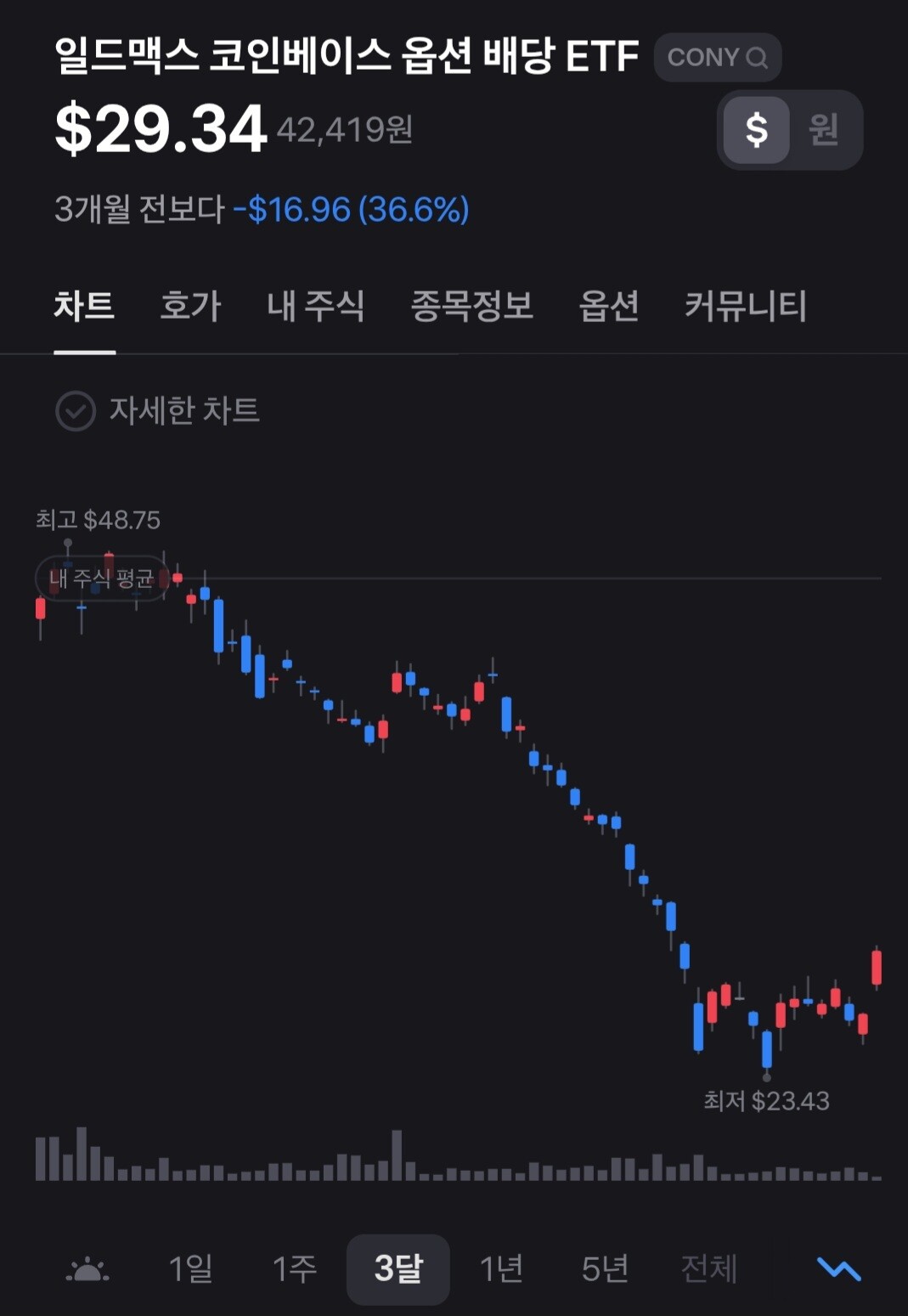Tap the CONY ticker search chip
The height and width of the screenshot is (1316, 908).
click(x=717, y=58)
